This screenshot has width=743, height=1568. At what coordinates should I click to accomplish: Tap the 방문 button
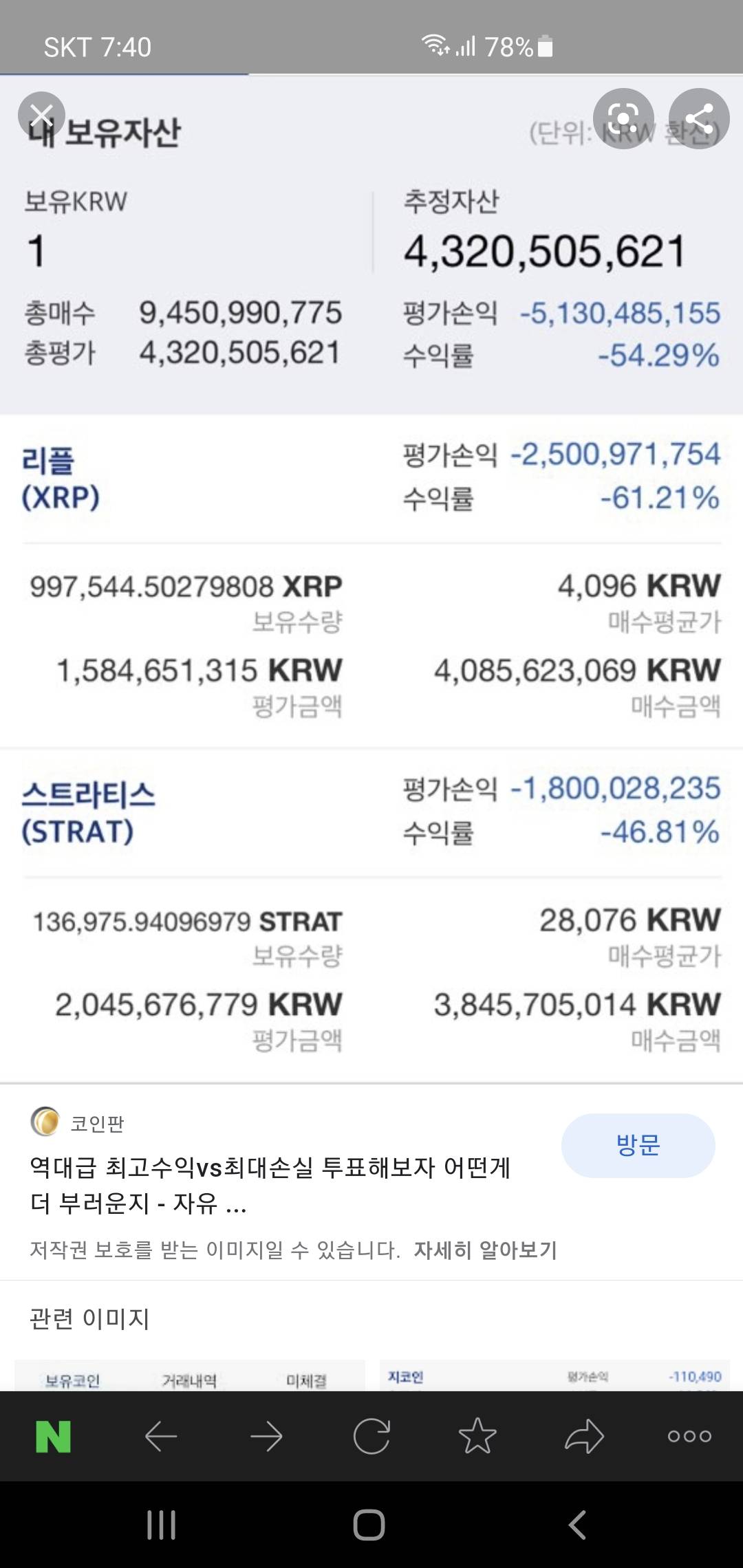[x=638, y=1145]
